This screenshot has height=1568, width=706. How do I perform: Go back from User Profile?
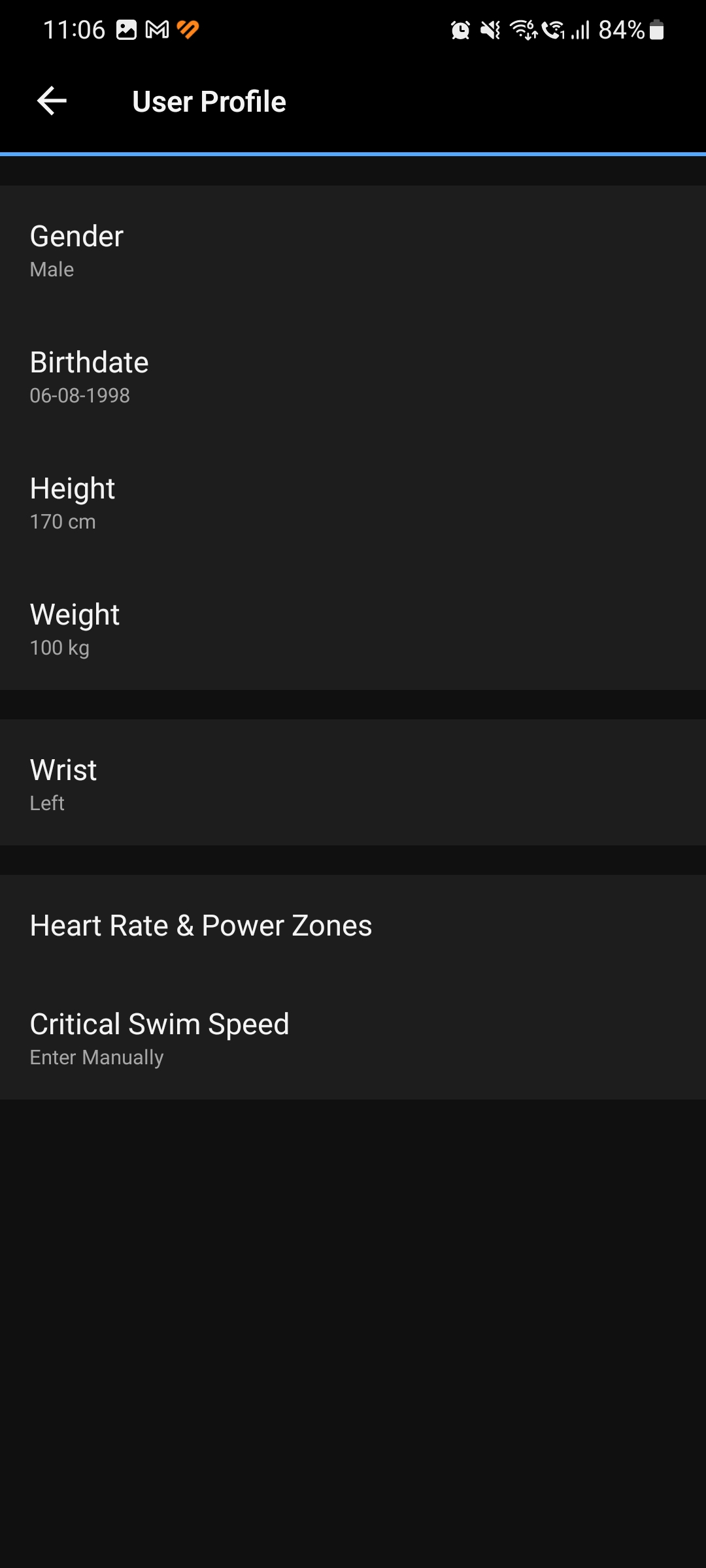click(x=52, y=101)
